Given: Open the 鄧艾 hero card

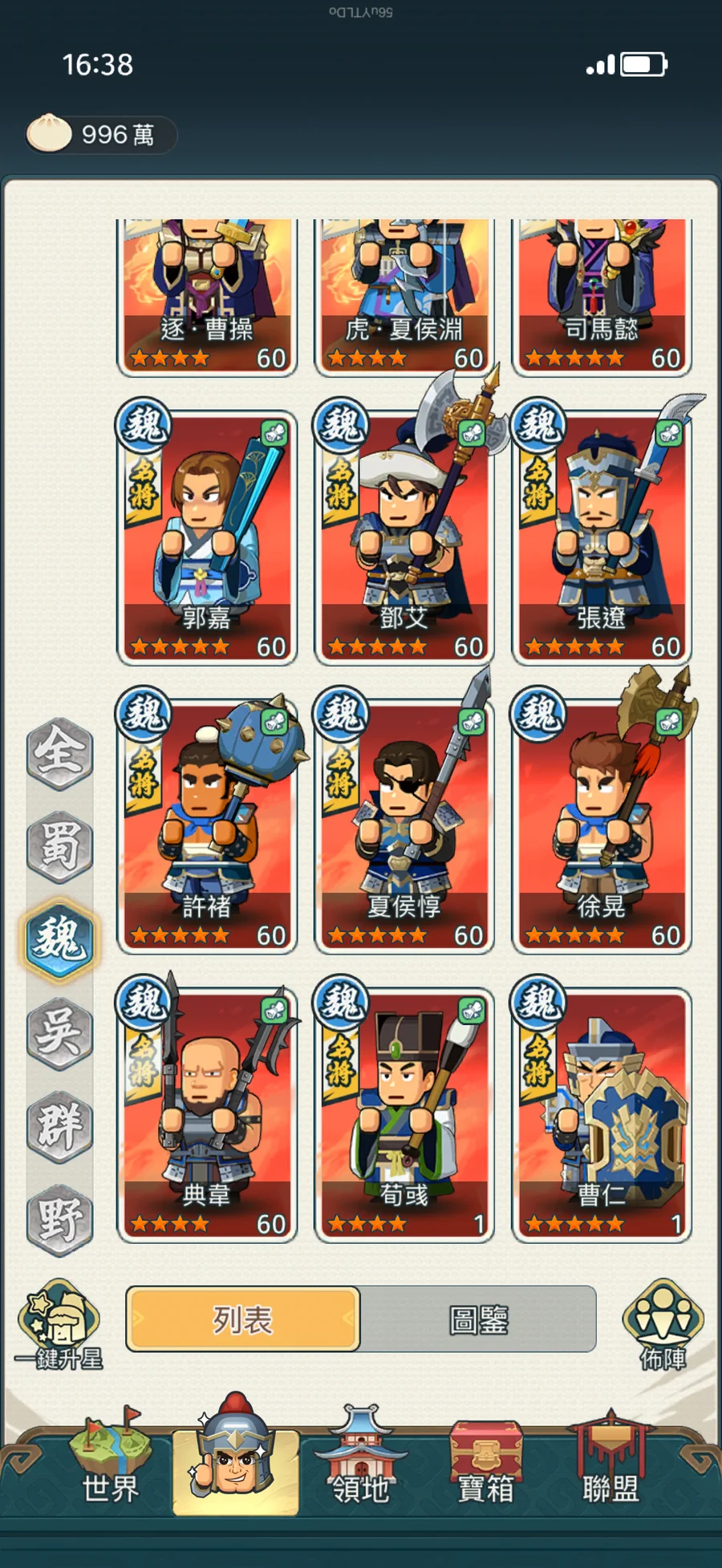Looking at the screenshot, I should [404, 536].
